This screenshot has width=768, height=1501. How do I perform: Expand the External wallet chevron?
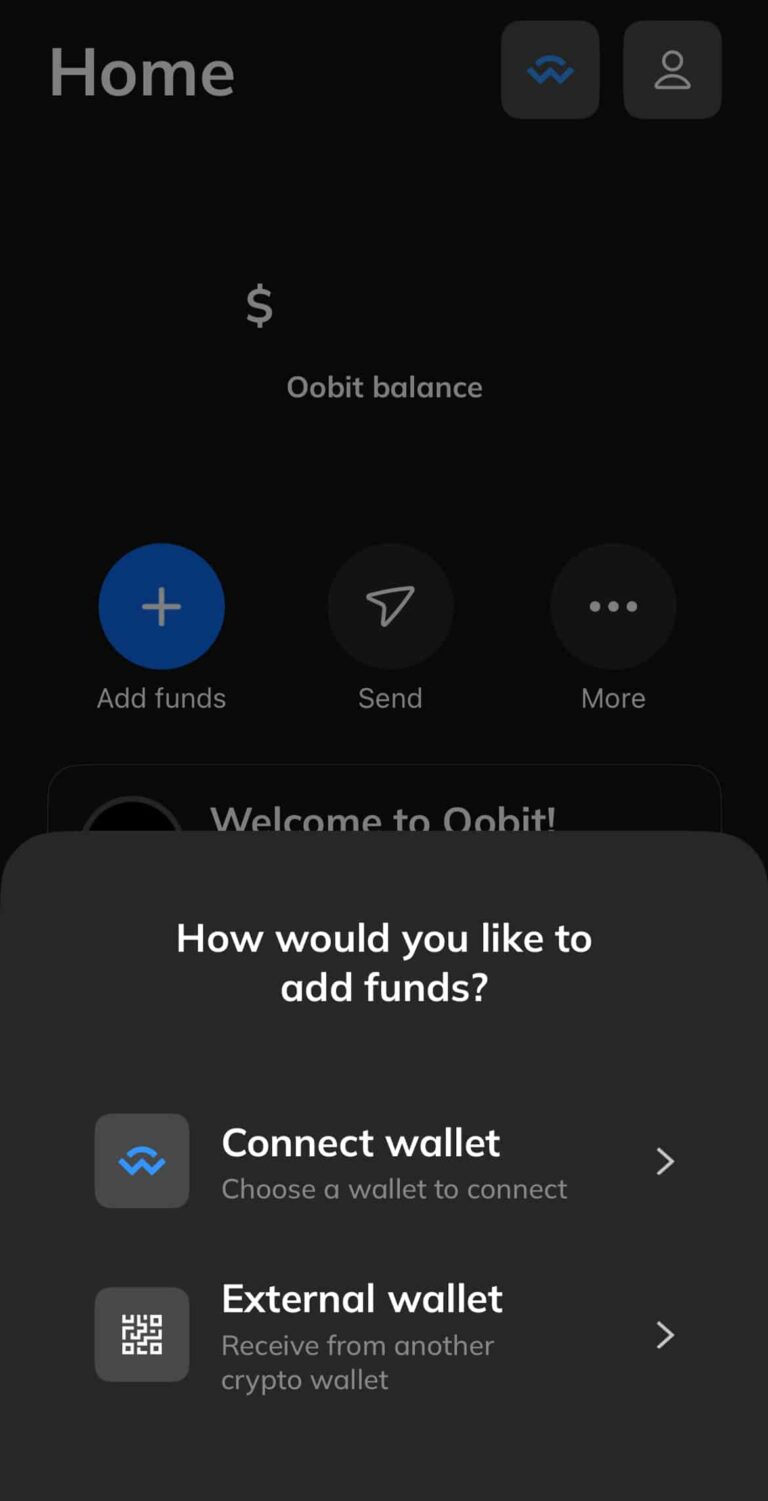tap(665, 1334)
